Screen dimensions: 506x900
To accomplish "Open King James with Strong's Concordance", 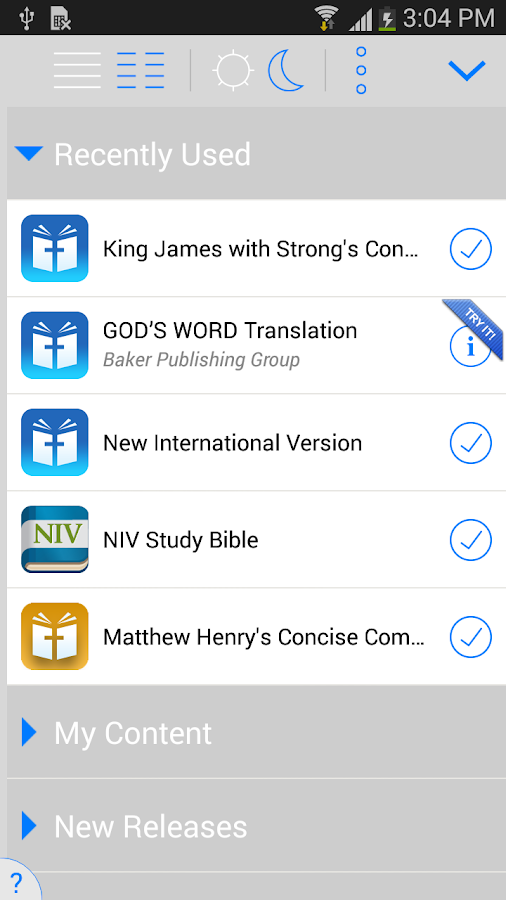I will tap(256, 249).
